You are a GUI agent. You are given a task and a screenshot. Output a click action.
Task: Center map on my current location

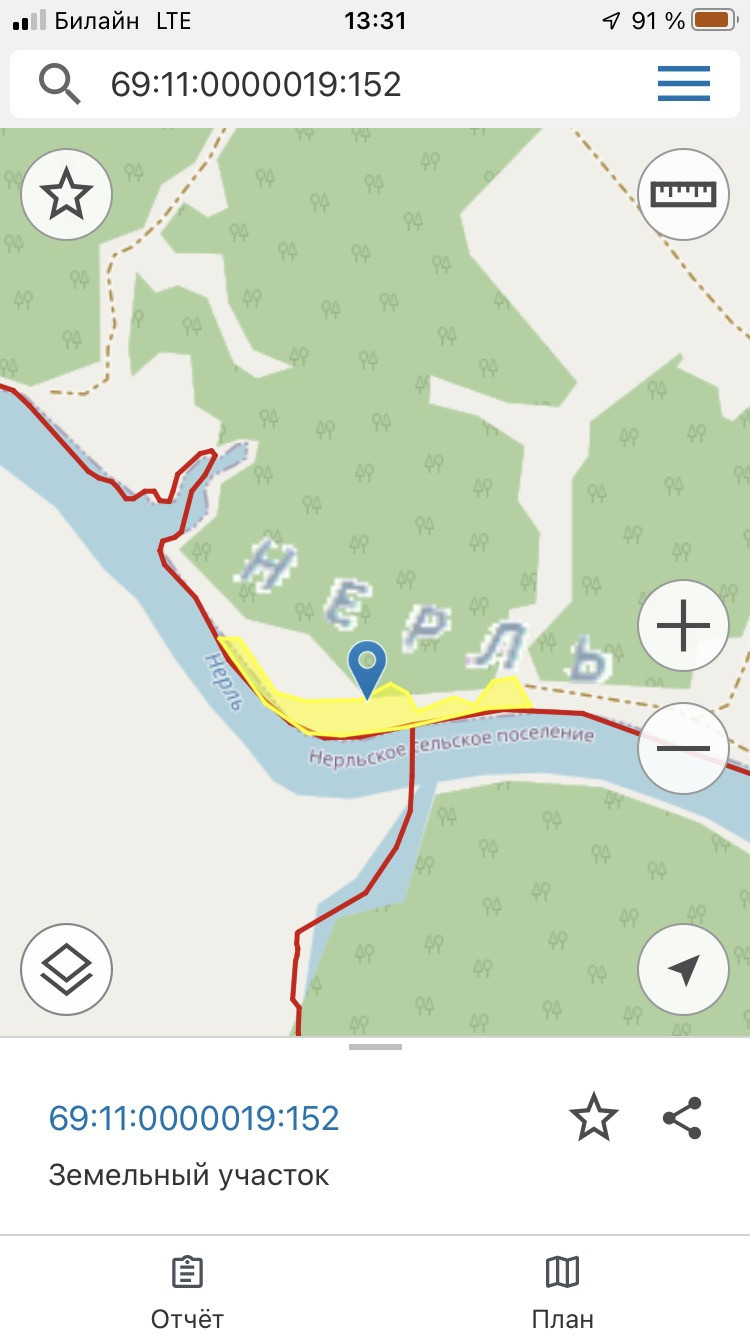684,969
